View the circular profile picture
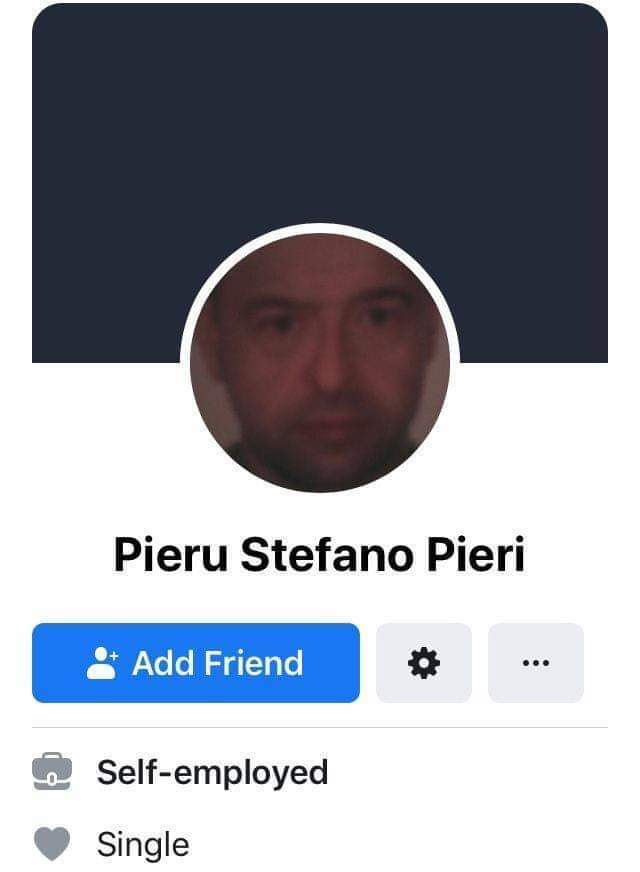This screenshot has height=872, width=640. [x=320, y=362]
